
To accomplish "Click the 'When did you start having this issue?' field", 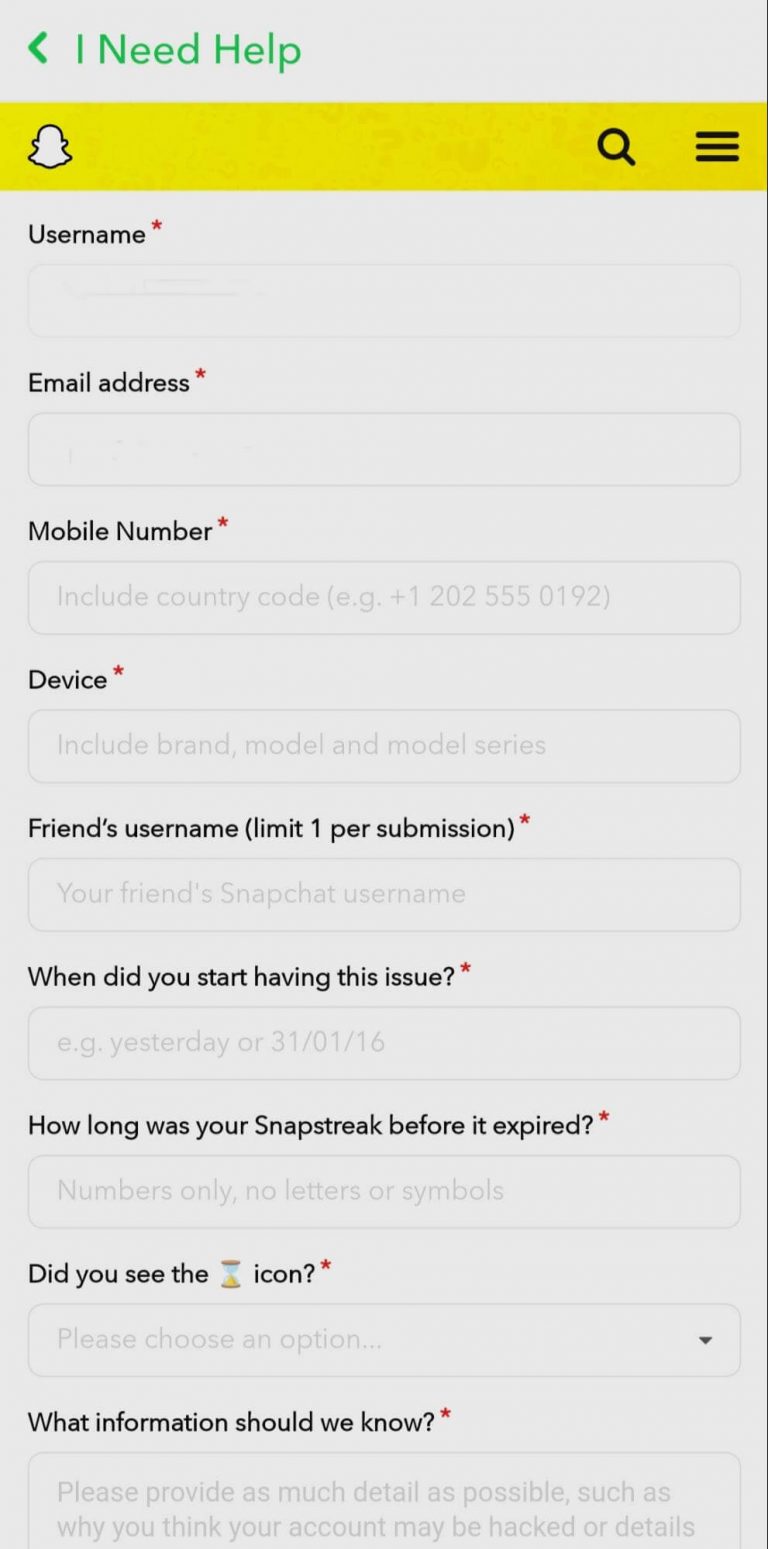I will pos(384,1043).
